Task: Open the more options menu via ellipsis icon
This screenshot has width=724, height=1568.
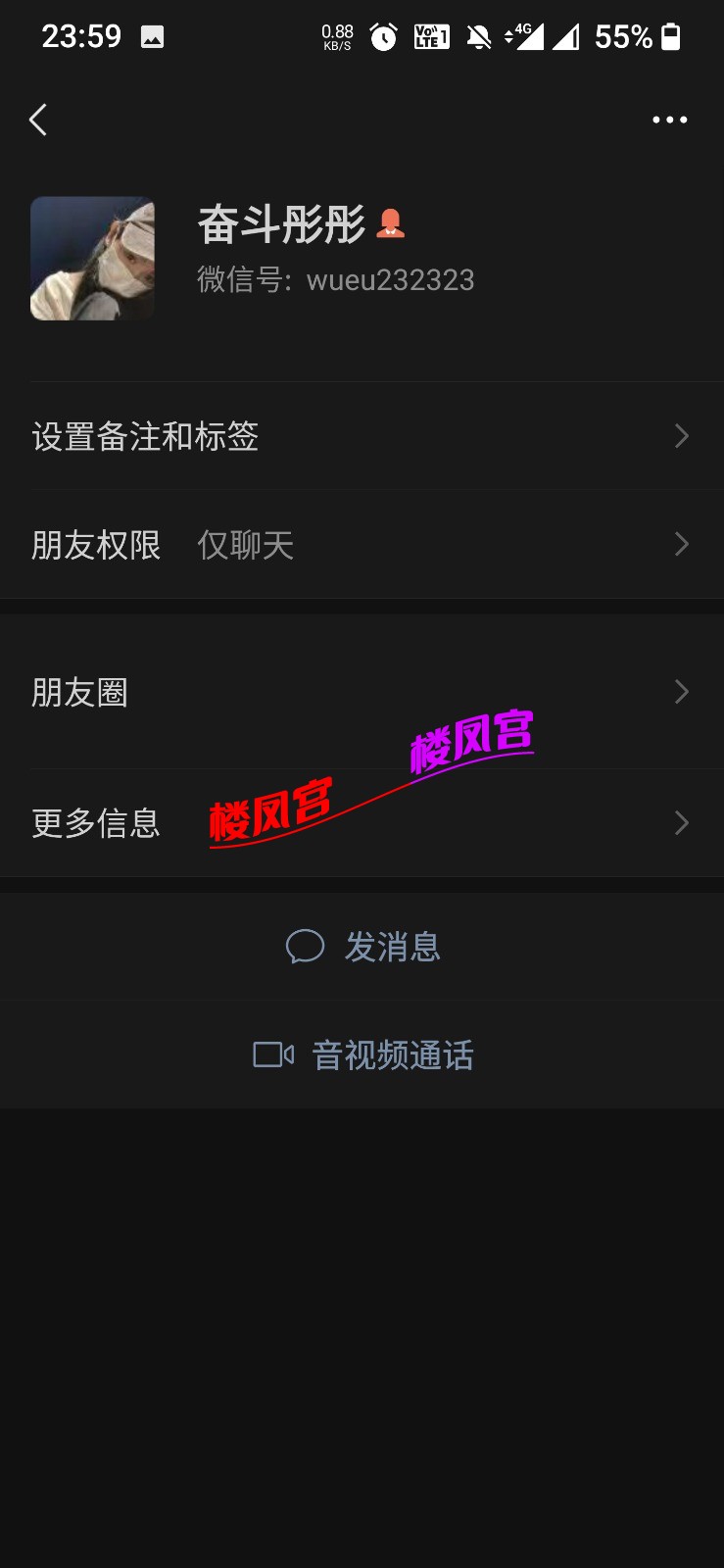Action: (x=669, y=119)
